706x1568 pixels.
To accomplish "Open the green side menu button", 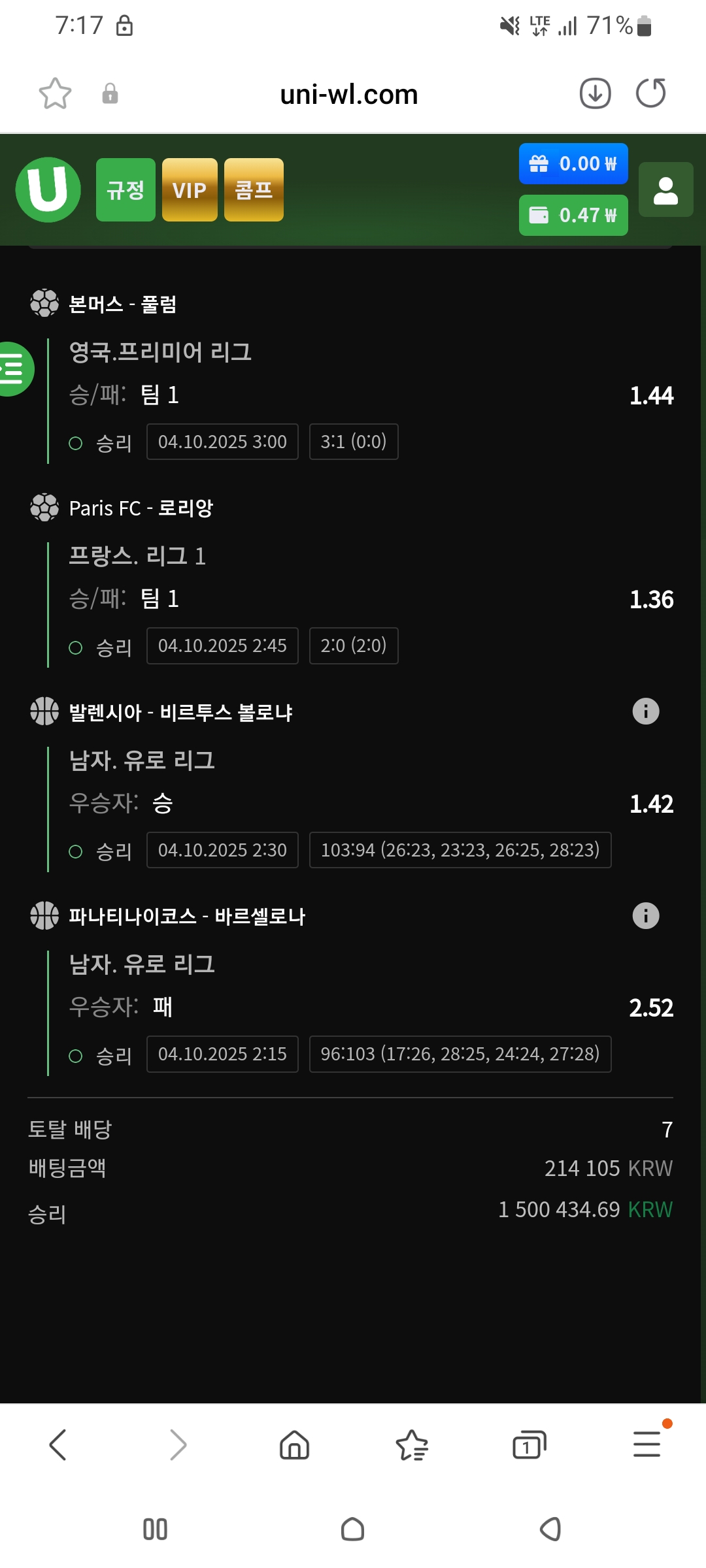I will point(13,369).
